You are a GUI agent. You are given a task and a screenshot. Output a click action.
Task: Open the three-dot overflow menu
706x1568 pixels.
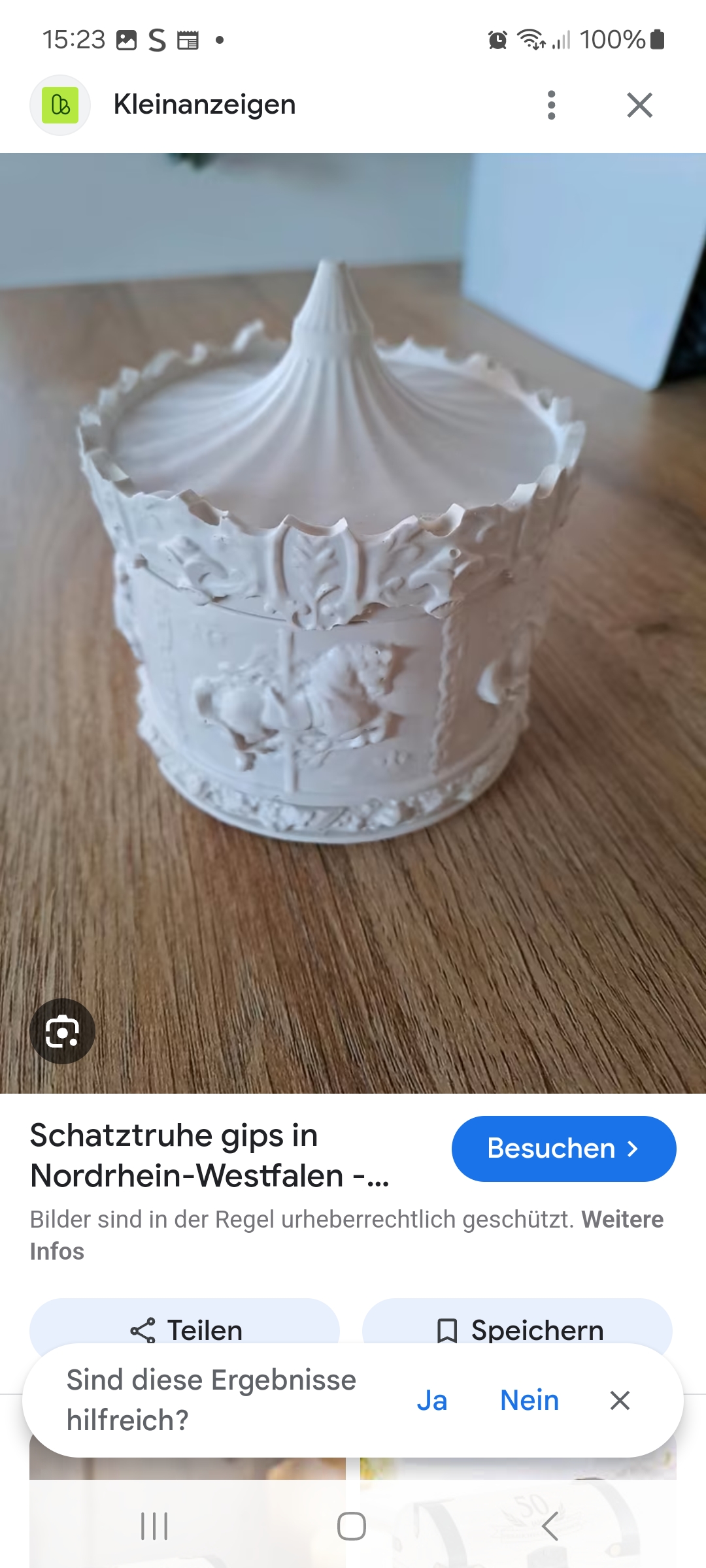(x=551, y=105)
